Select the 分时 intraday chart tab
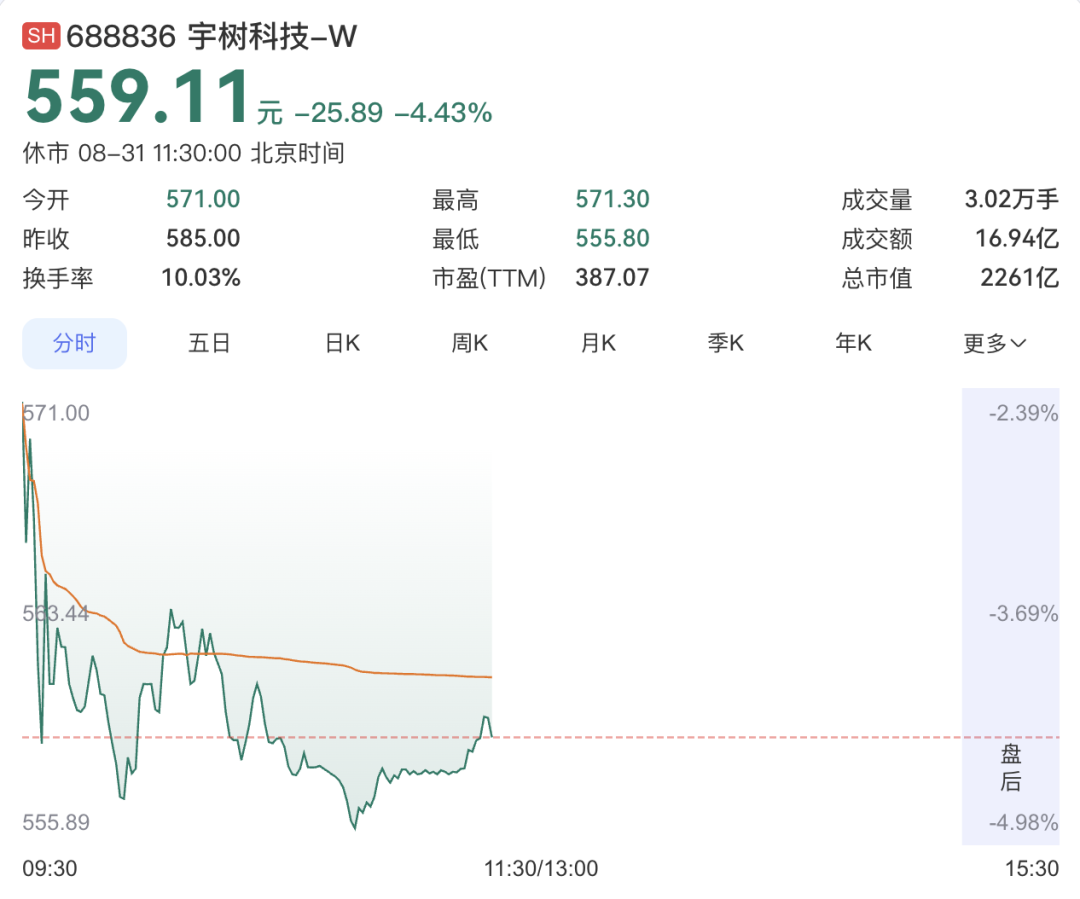The height and width of the screenshot is (899, 1080). (x=74, y=343)
